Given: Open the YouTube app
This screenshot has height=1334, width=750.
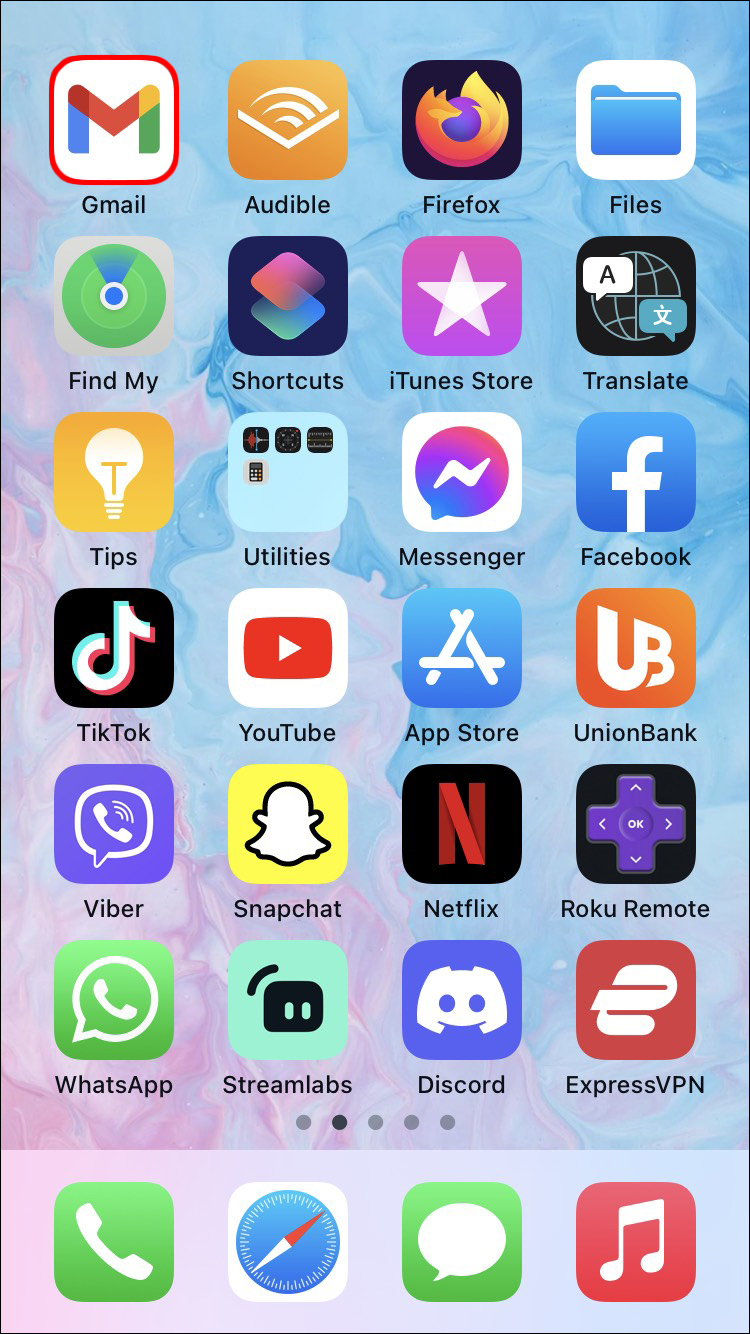Looking at the screenshot, I should [x=288, y=648].
